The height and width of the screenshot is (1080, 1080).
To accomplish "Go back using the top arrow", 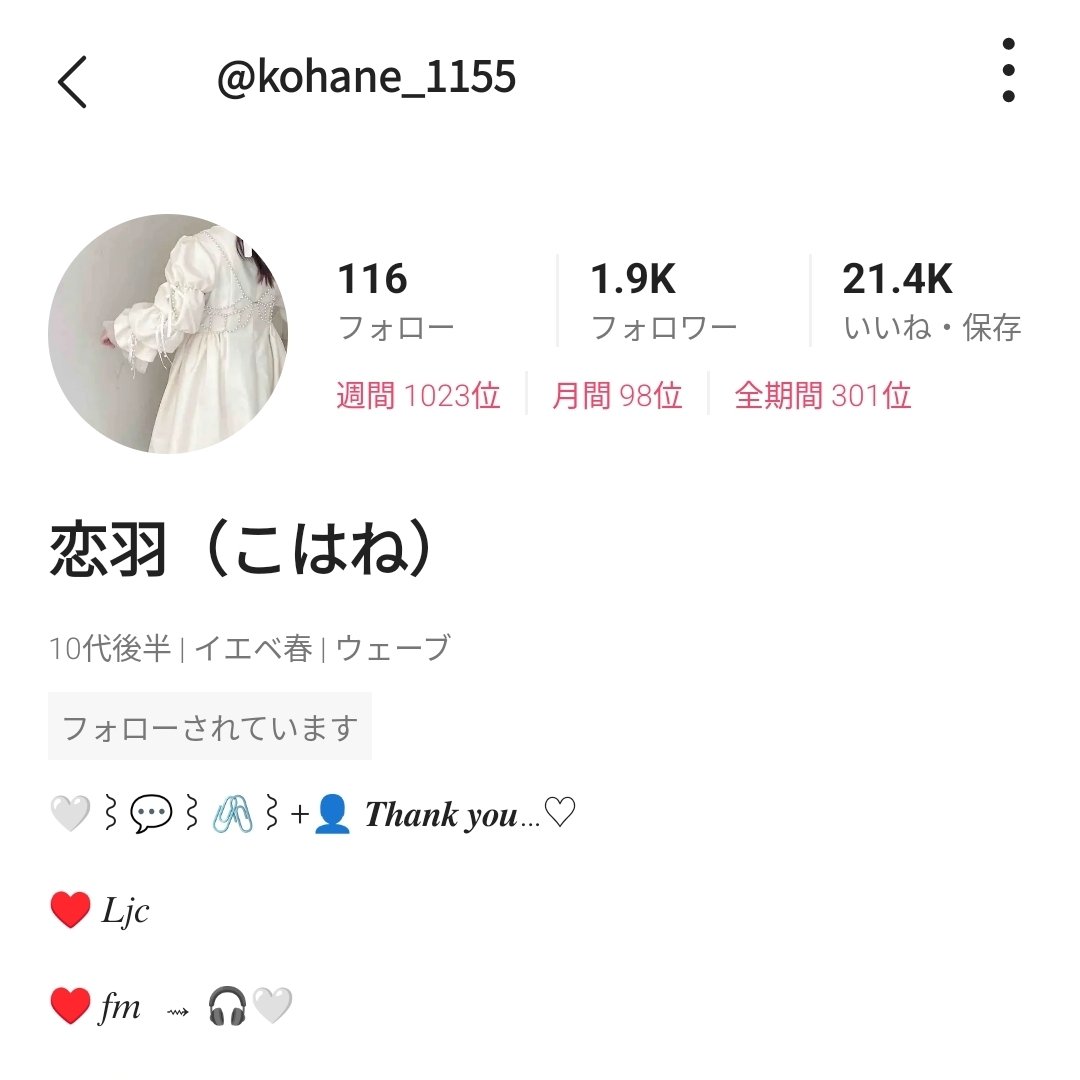I will [x=72, y=81].
